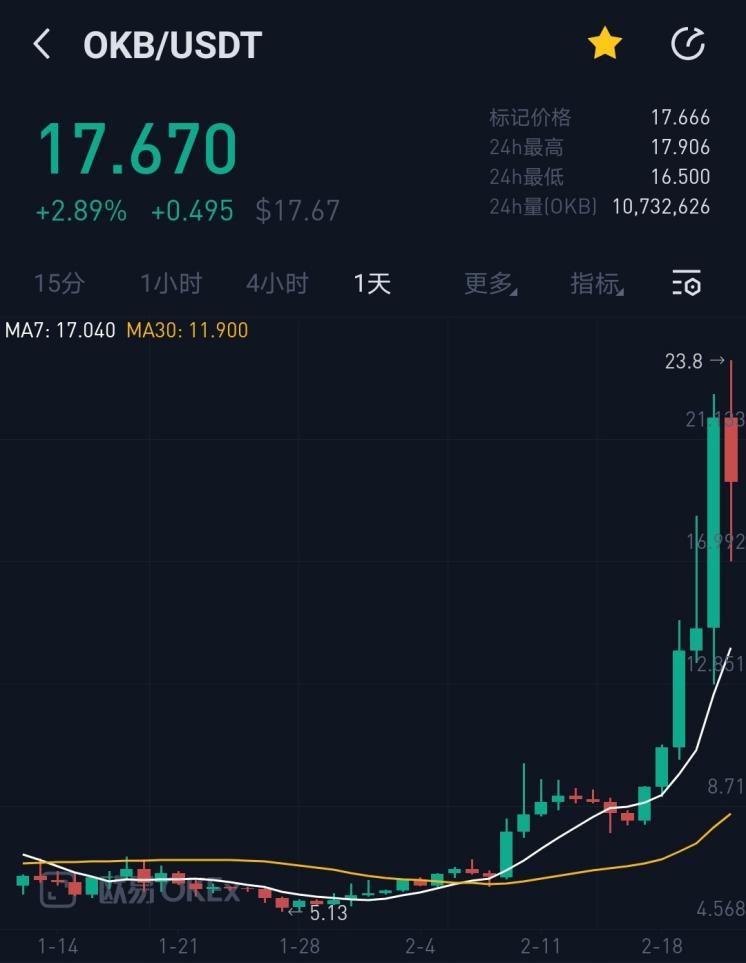
Task: Open chart settings icon
Action: pyautogui.click(x=686, y=284)
